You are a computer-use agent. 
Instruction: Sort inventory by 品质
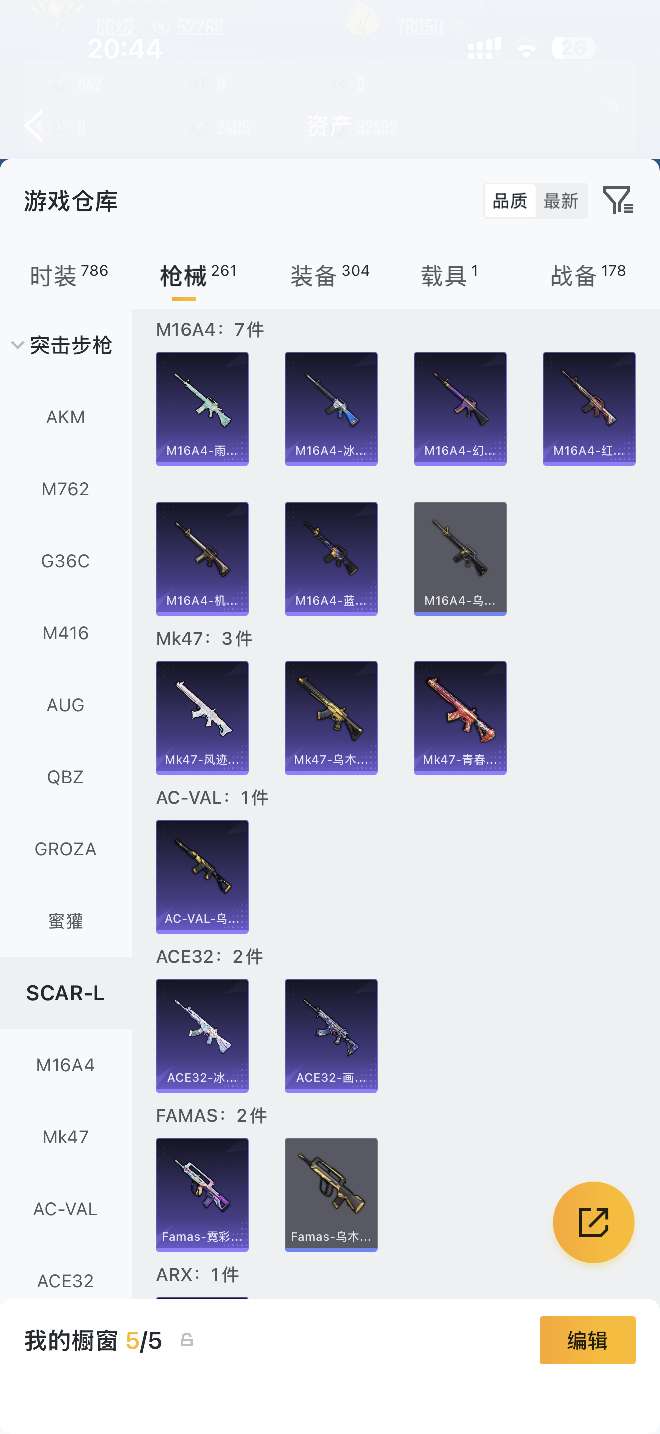(x=510, y=201)
